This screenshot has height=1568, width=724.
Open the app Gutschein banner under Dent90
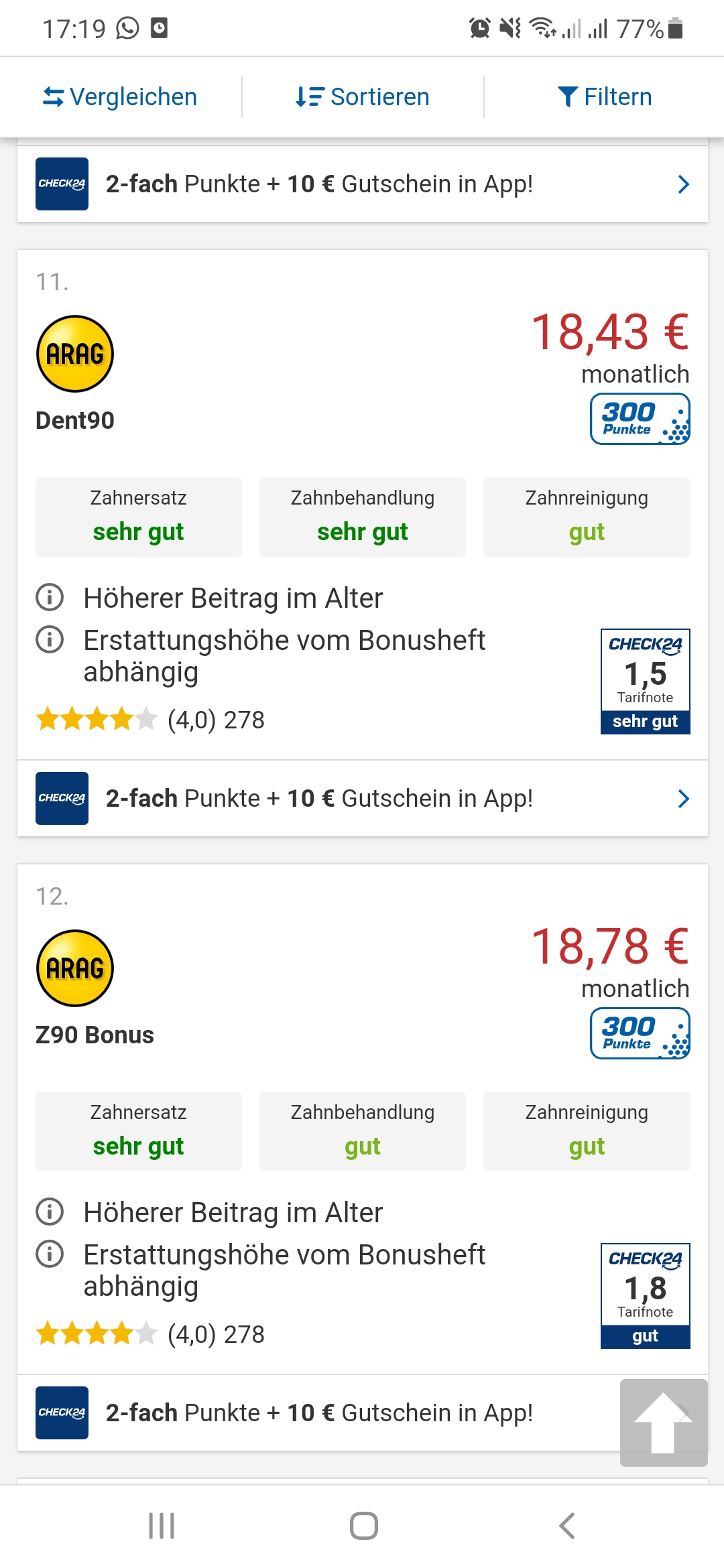[363, 798]
